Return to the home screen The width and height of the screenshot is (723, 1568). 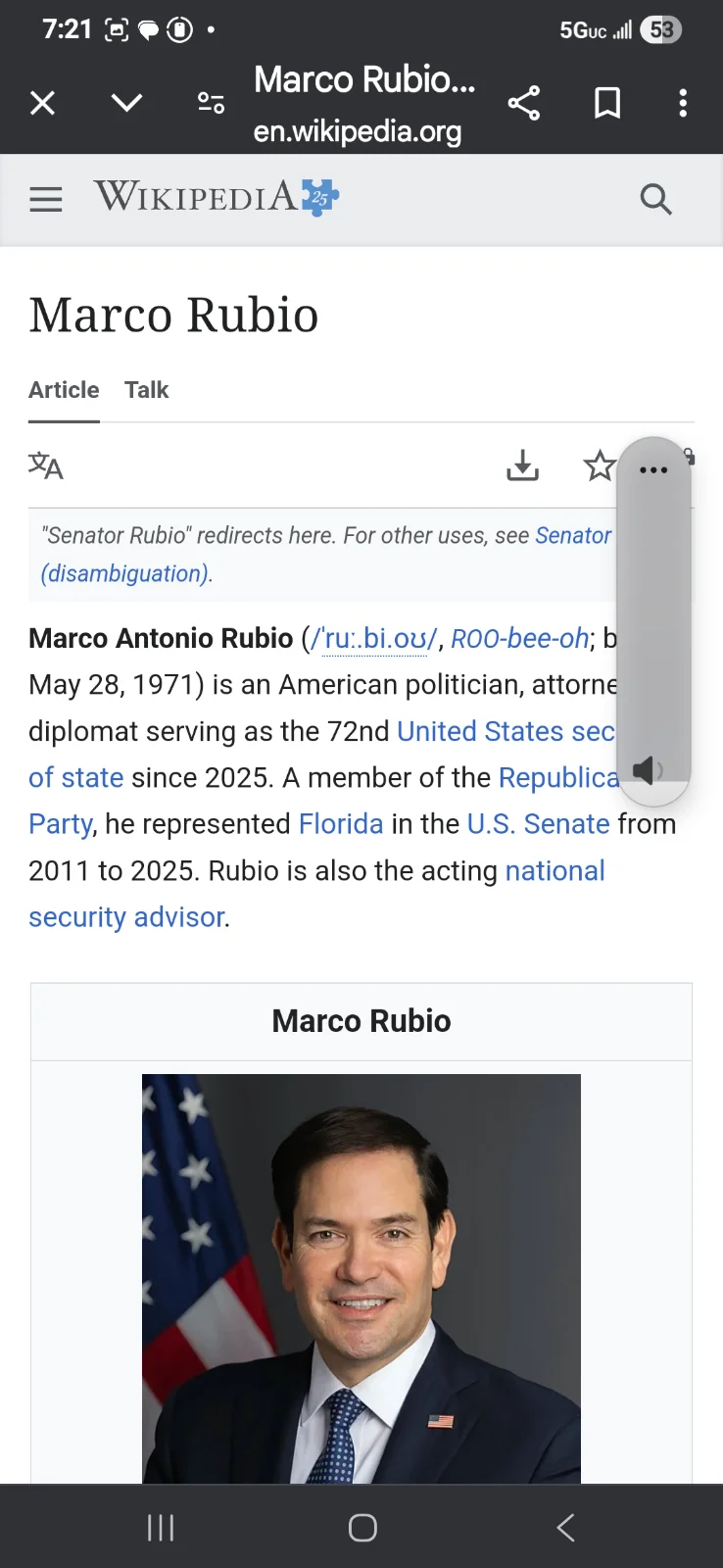(362, 1527)
